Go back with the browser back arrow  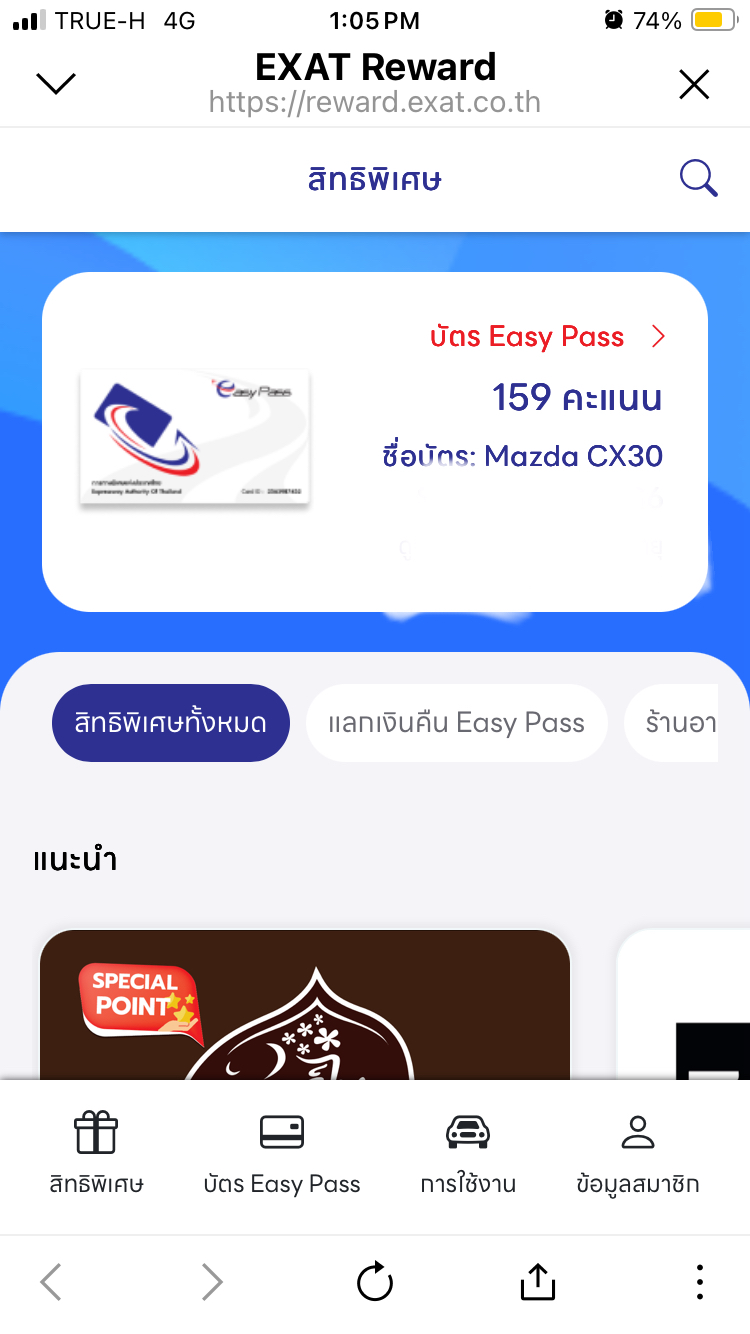pos(51,1282)
